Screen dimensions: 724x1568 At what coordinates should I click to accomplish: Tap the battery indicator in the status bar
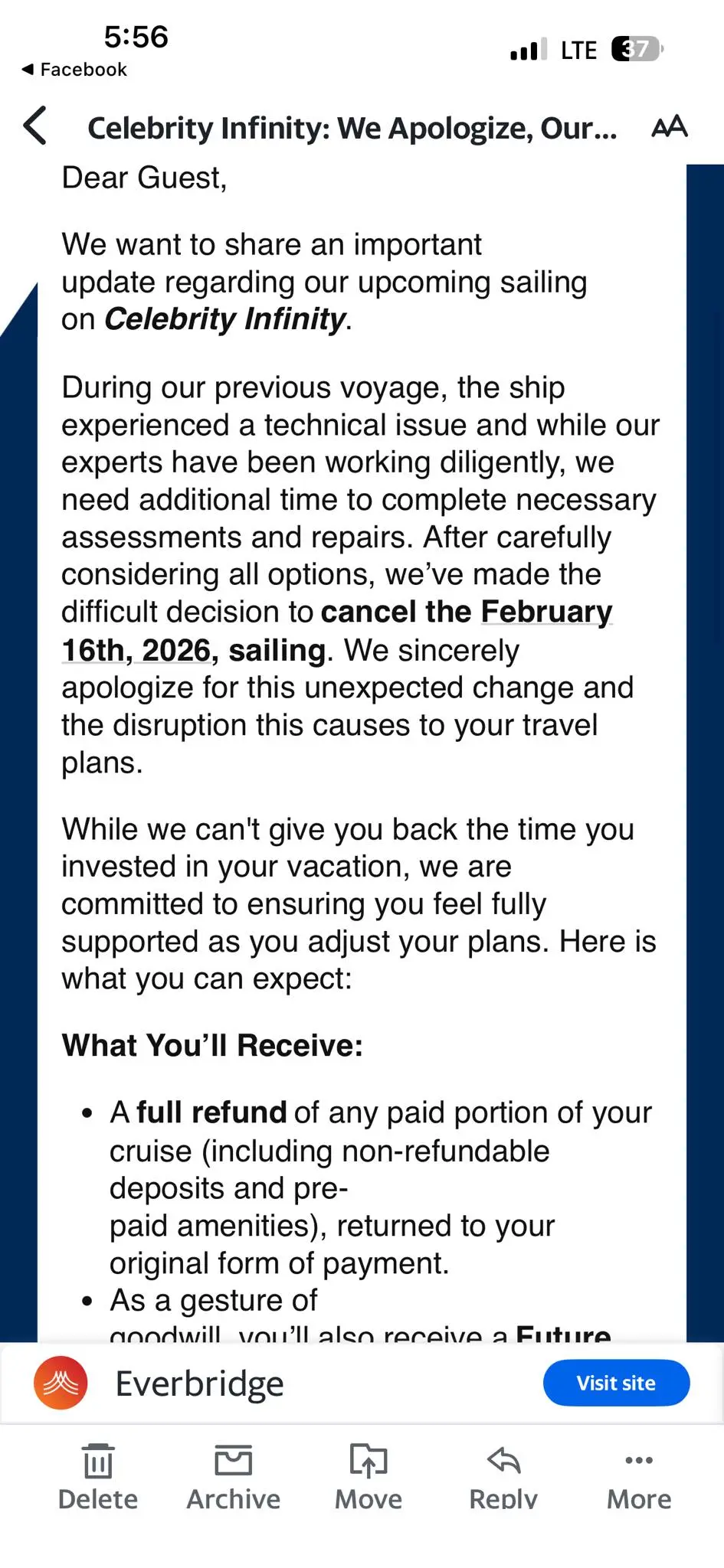636,48
